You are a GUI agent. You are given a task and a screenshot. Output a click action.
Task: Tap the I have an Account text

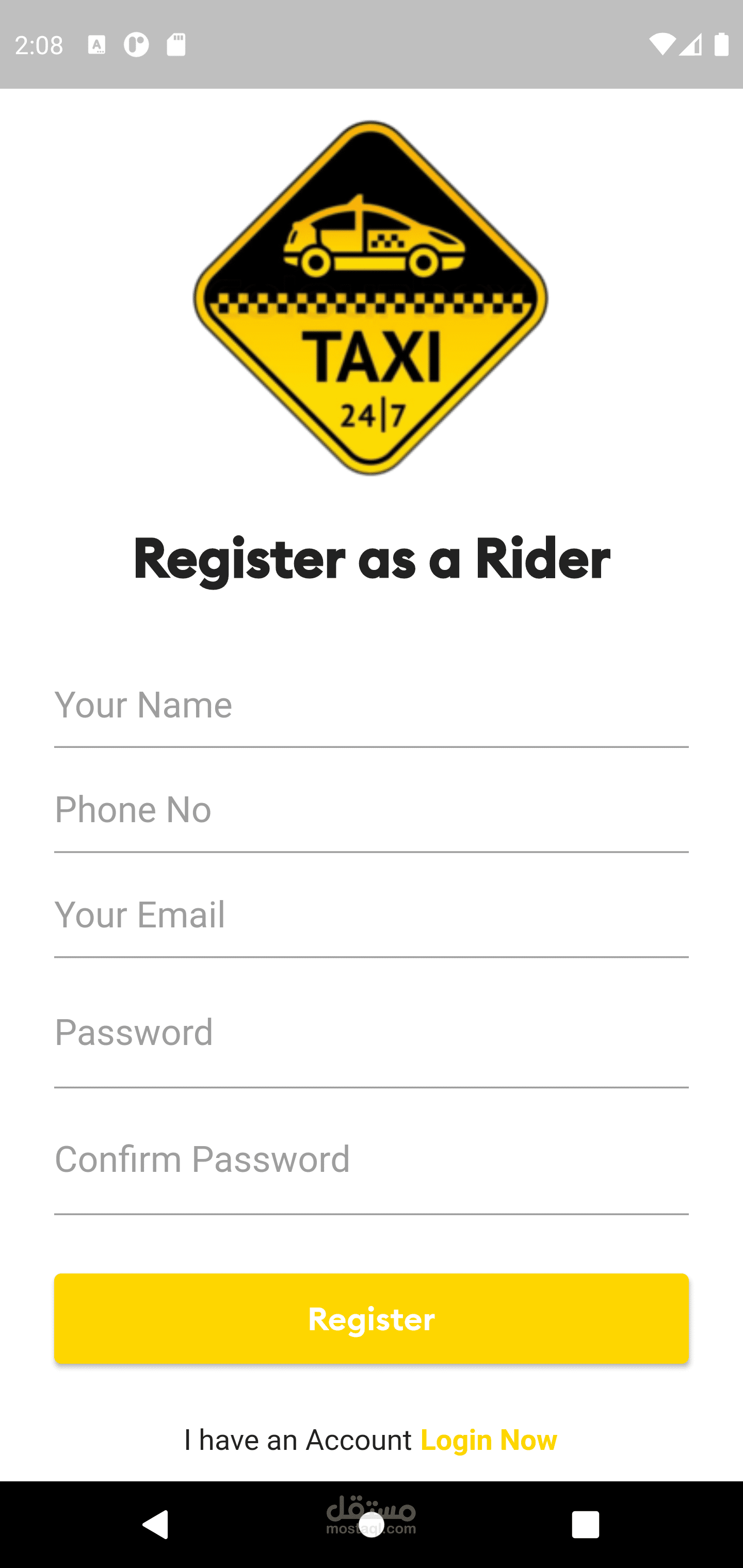point(298,1440)
